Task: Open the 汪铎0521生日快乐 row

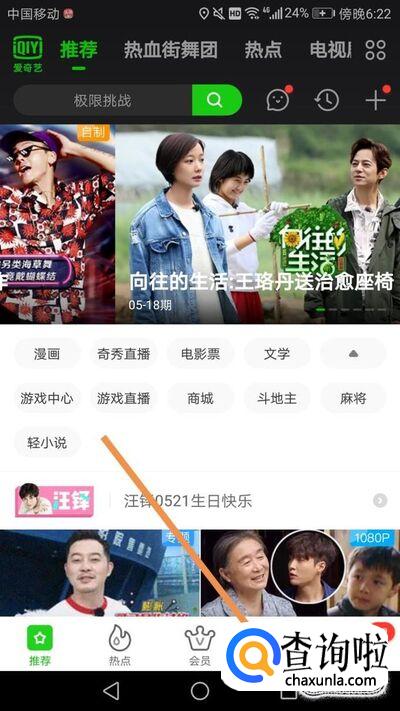Action: pos(200,501)
